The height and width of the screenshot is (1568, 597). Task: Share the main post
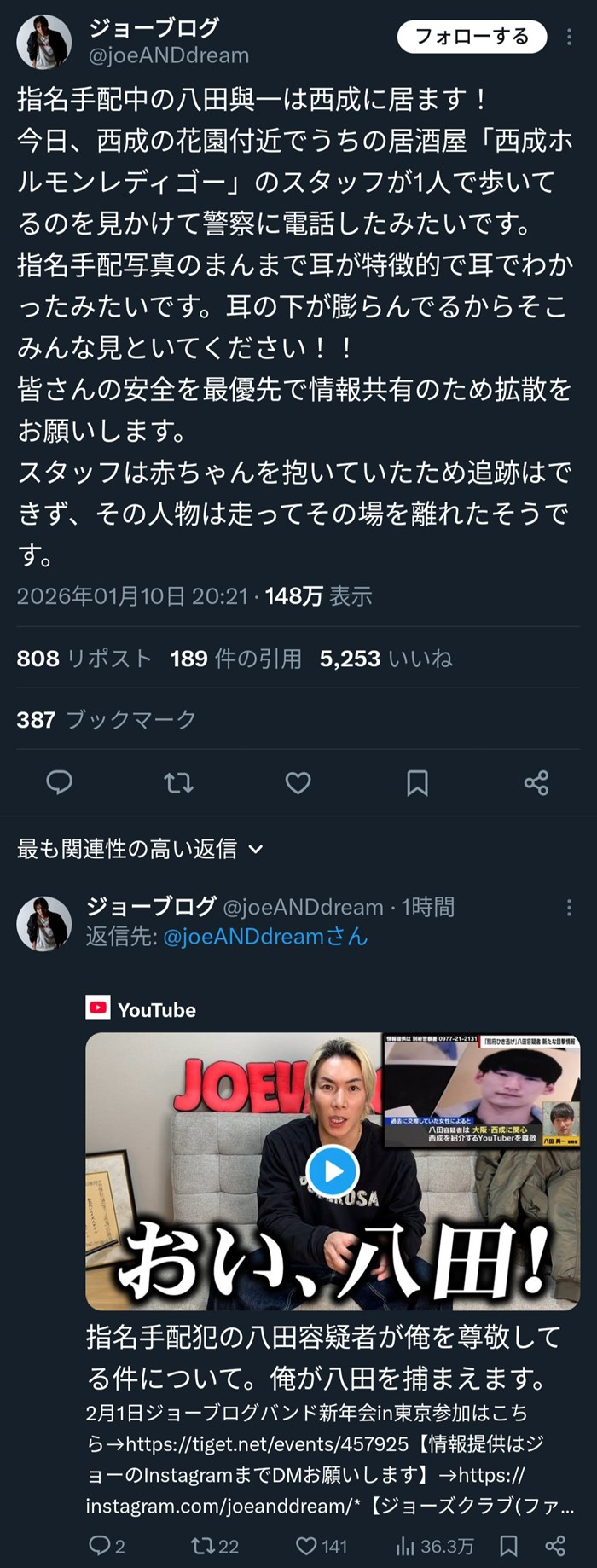click(x=536, y=782)
